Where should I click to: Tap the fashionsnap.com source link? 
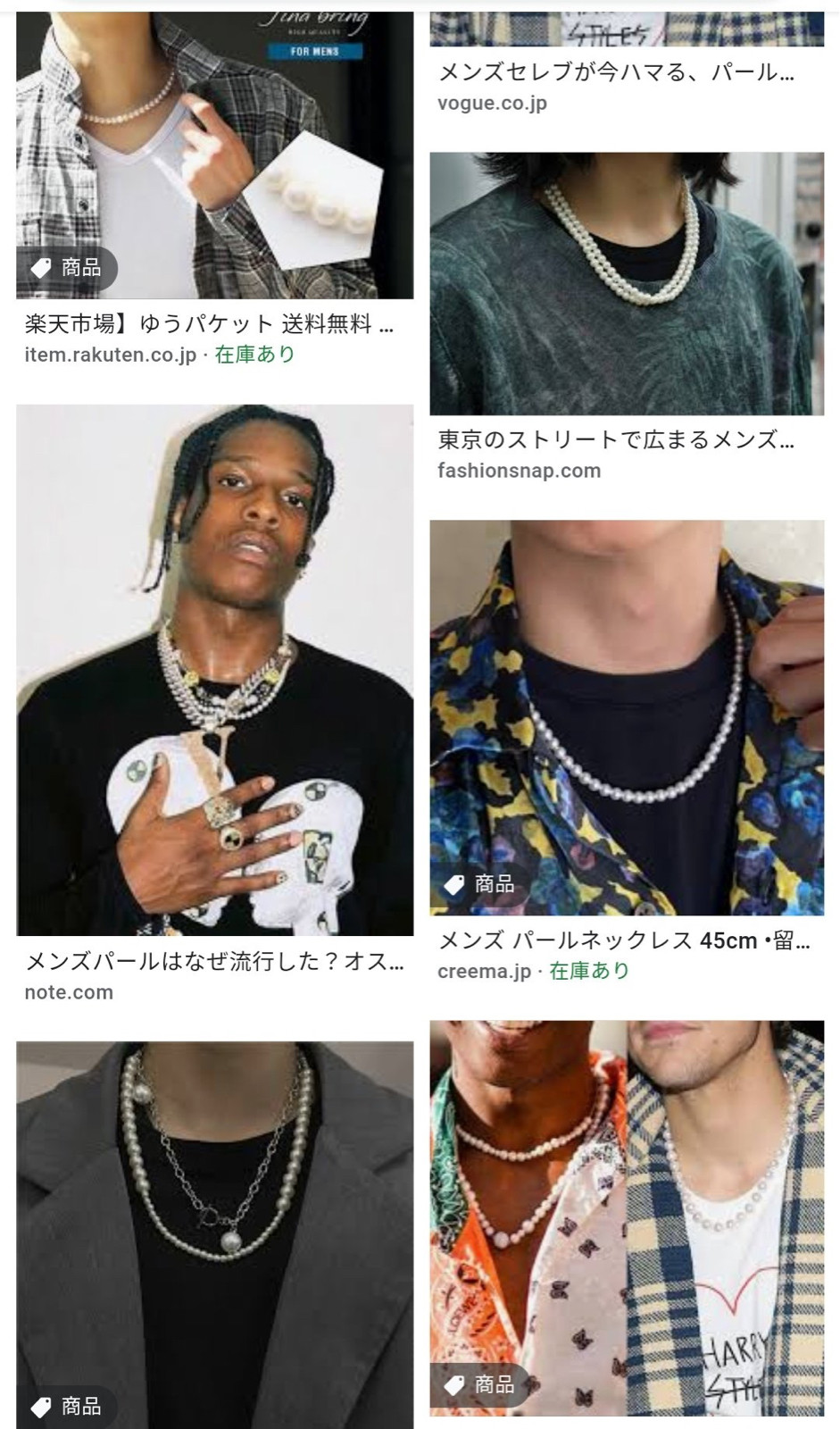tap(519, 471)
